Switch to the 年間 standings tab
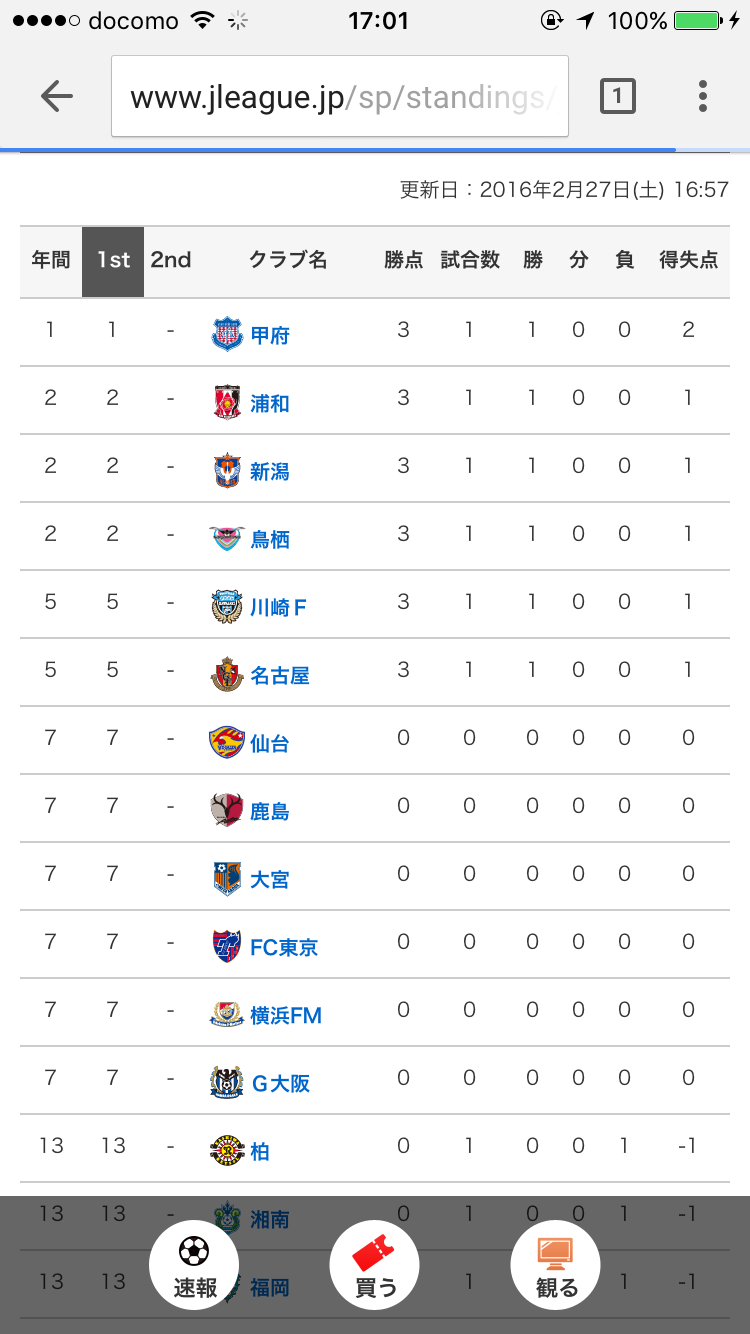Screen dimensions: 750x1334 (x=51, y=261)
